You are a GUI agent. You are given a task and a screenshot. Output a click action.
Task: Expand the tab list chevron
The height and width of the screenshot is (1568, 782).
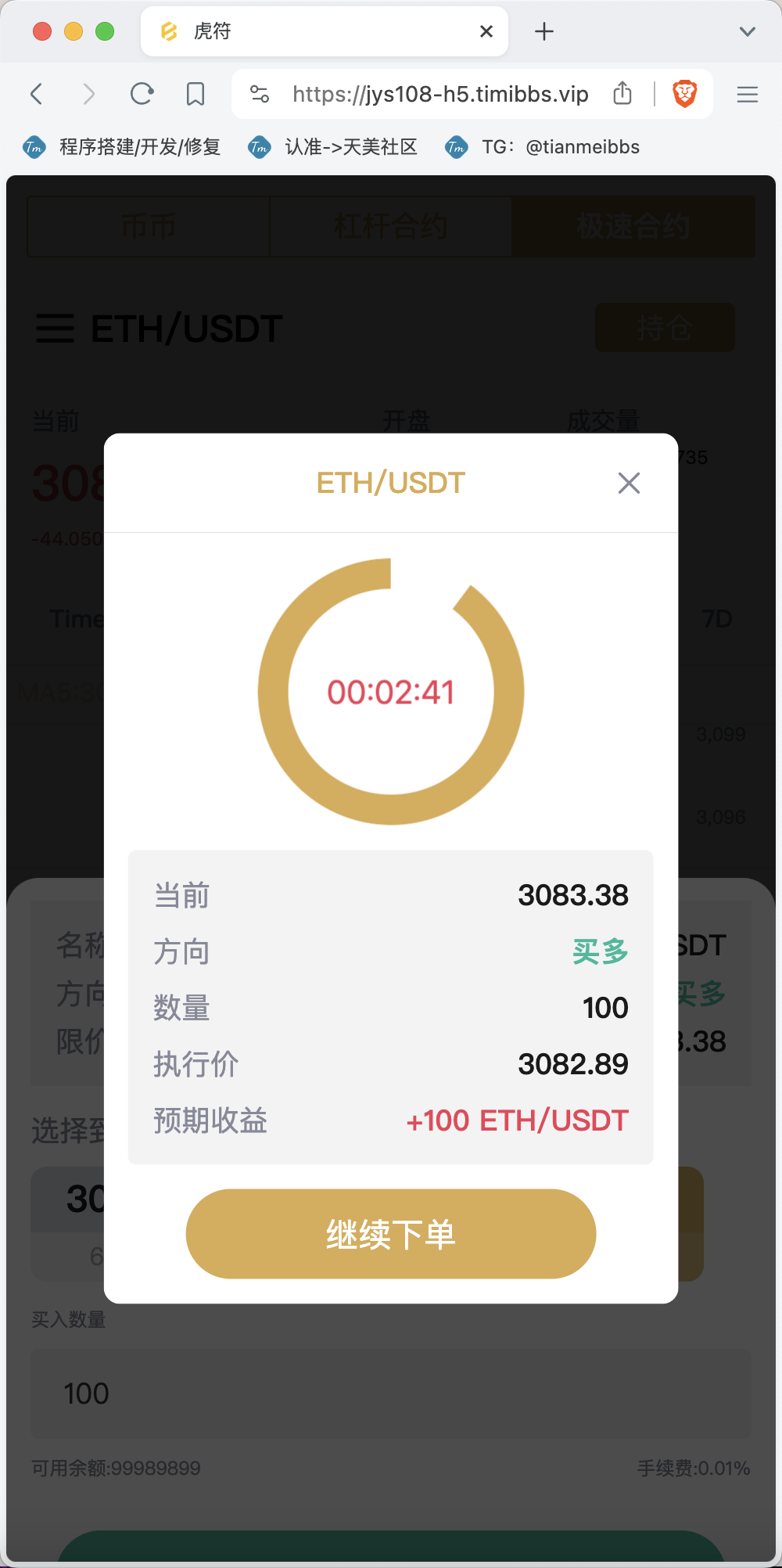point(748,31)
